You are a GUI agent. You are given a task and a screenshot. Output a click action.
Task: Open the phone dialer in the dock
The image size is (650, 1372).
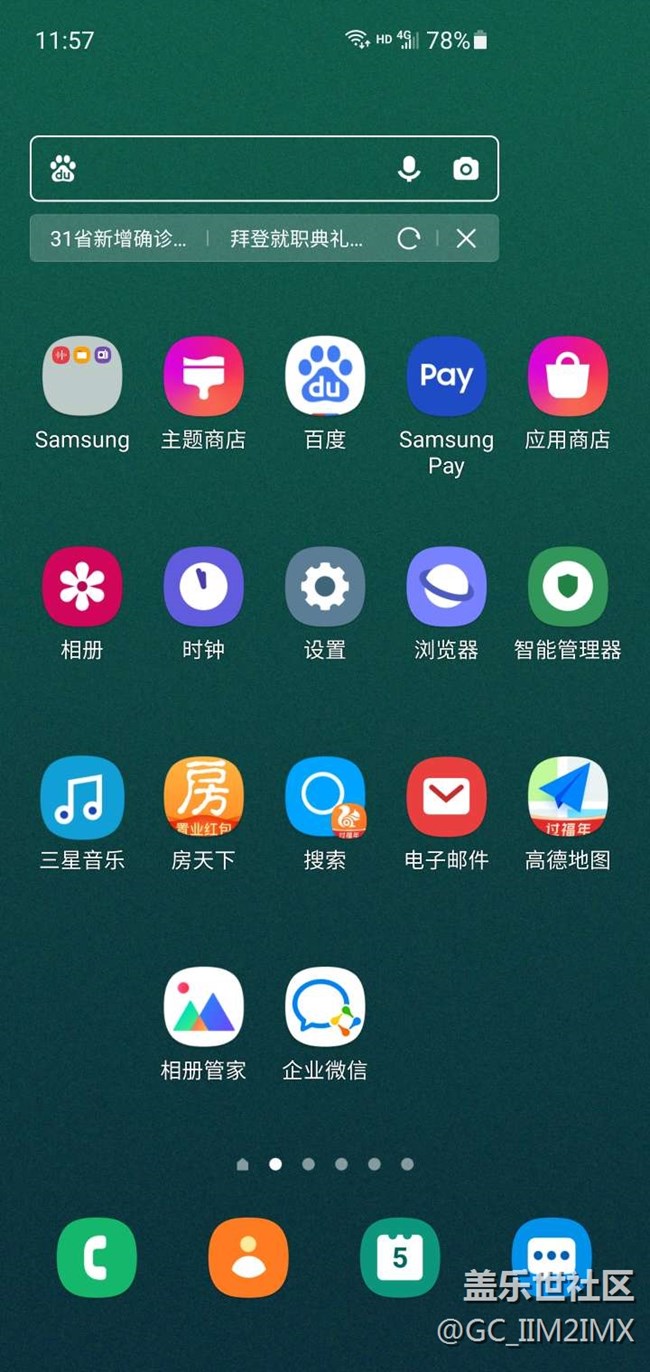[x=97, y=1258]
